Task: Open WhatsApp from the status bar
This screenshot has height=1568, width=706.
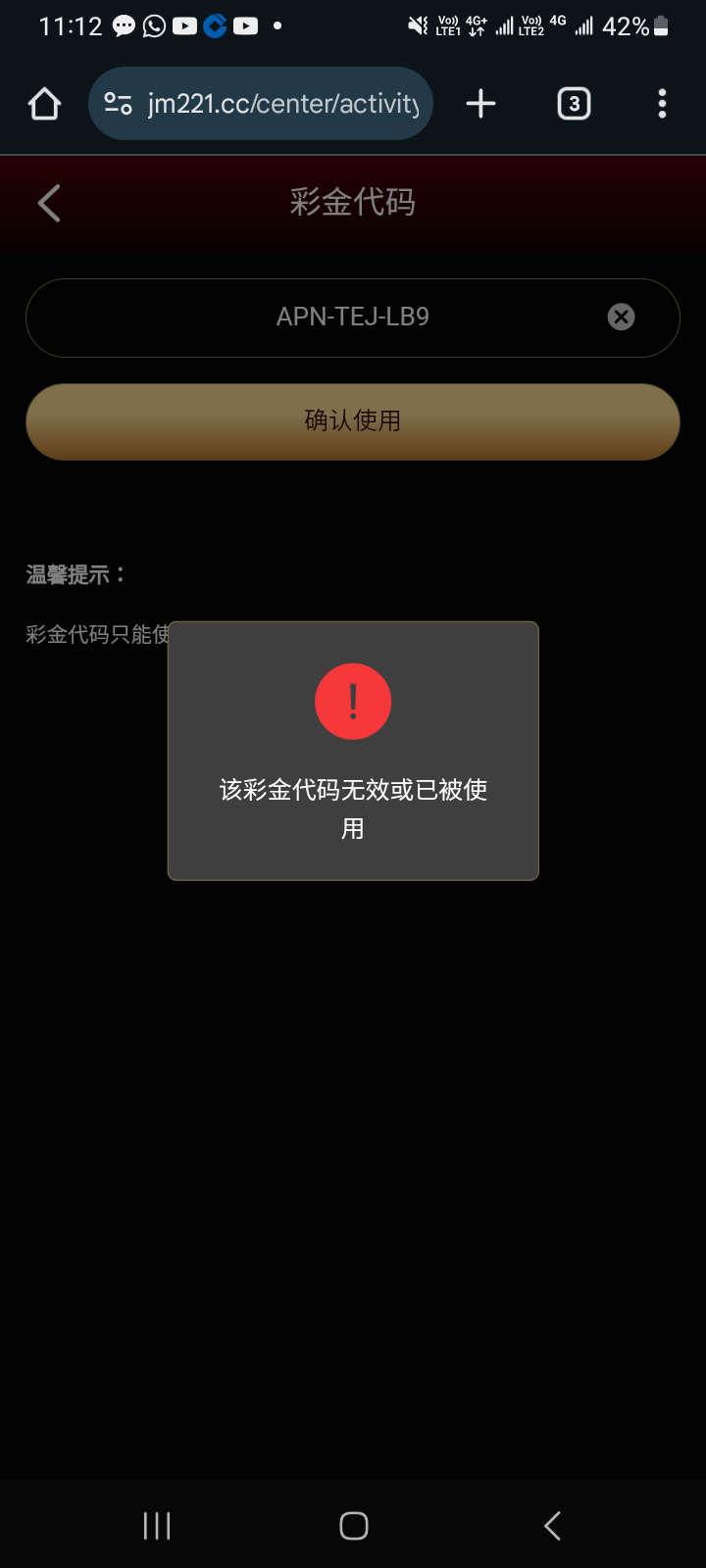Action: tap(153, 26)
